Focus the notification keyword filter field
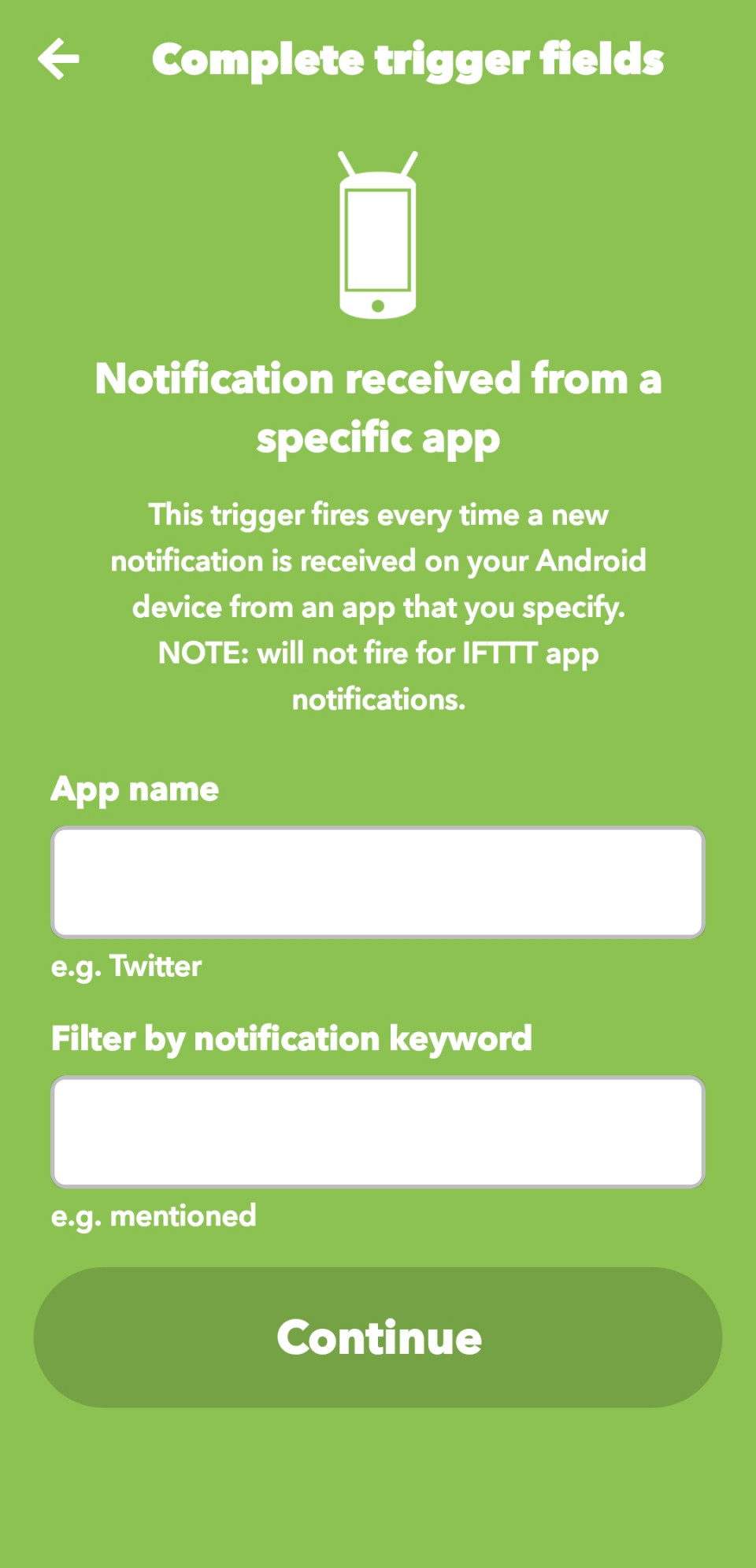756x1568 pixels. (x=378, y=1132)
